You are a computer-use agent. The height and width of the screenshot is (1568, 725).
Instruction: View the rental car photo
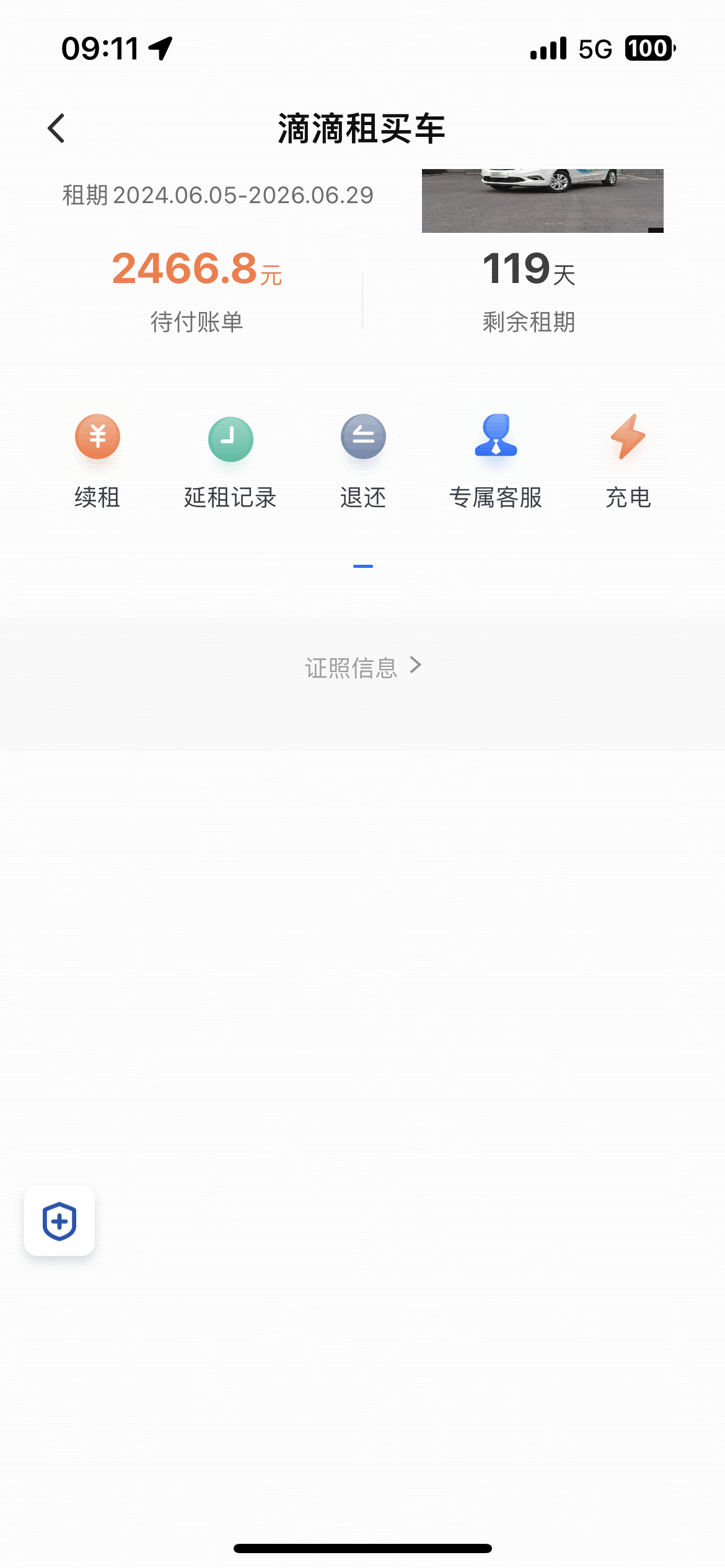[542, 201]
